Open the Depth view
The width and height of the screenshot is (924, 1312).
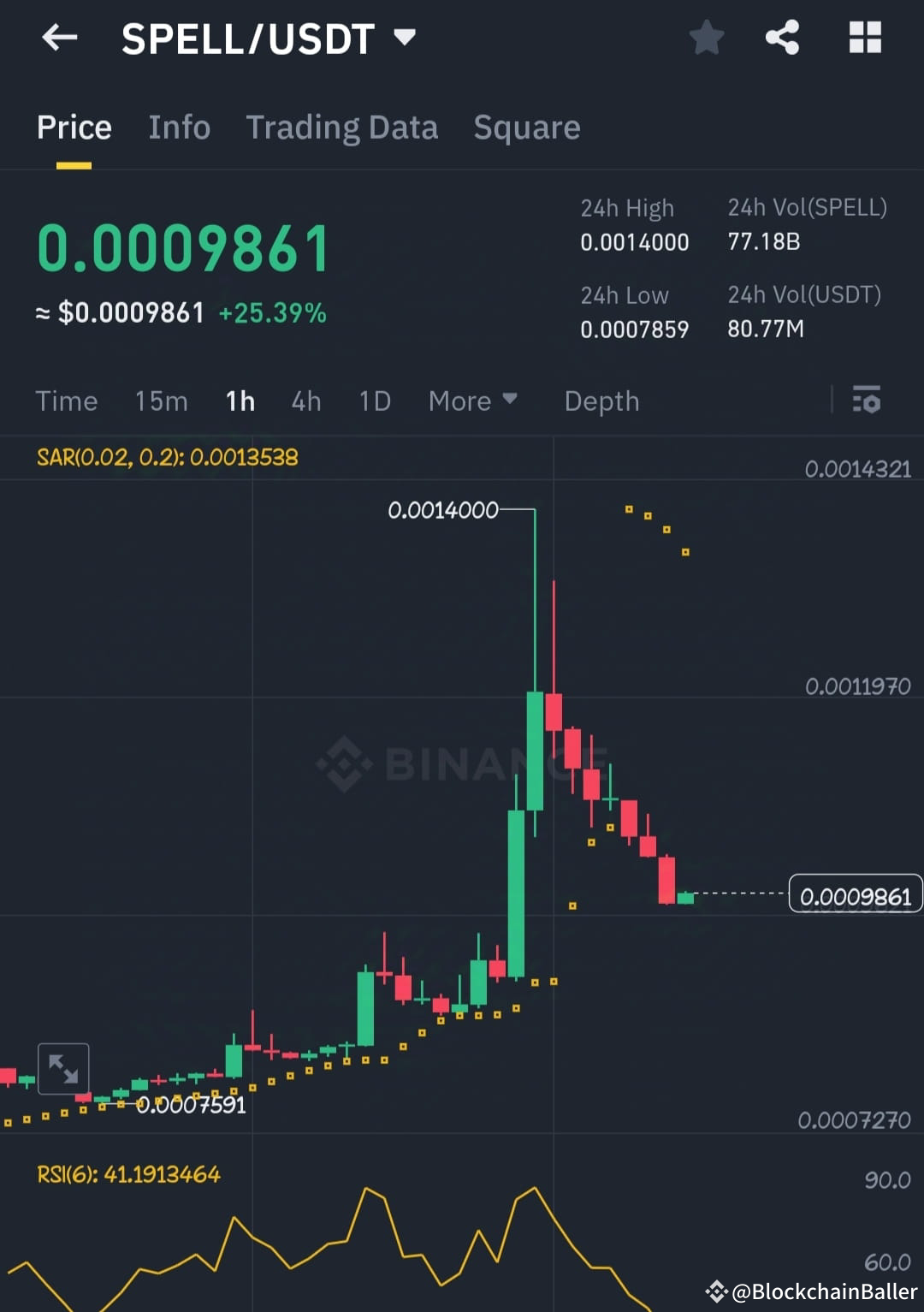coord(601,401)
